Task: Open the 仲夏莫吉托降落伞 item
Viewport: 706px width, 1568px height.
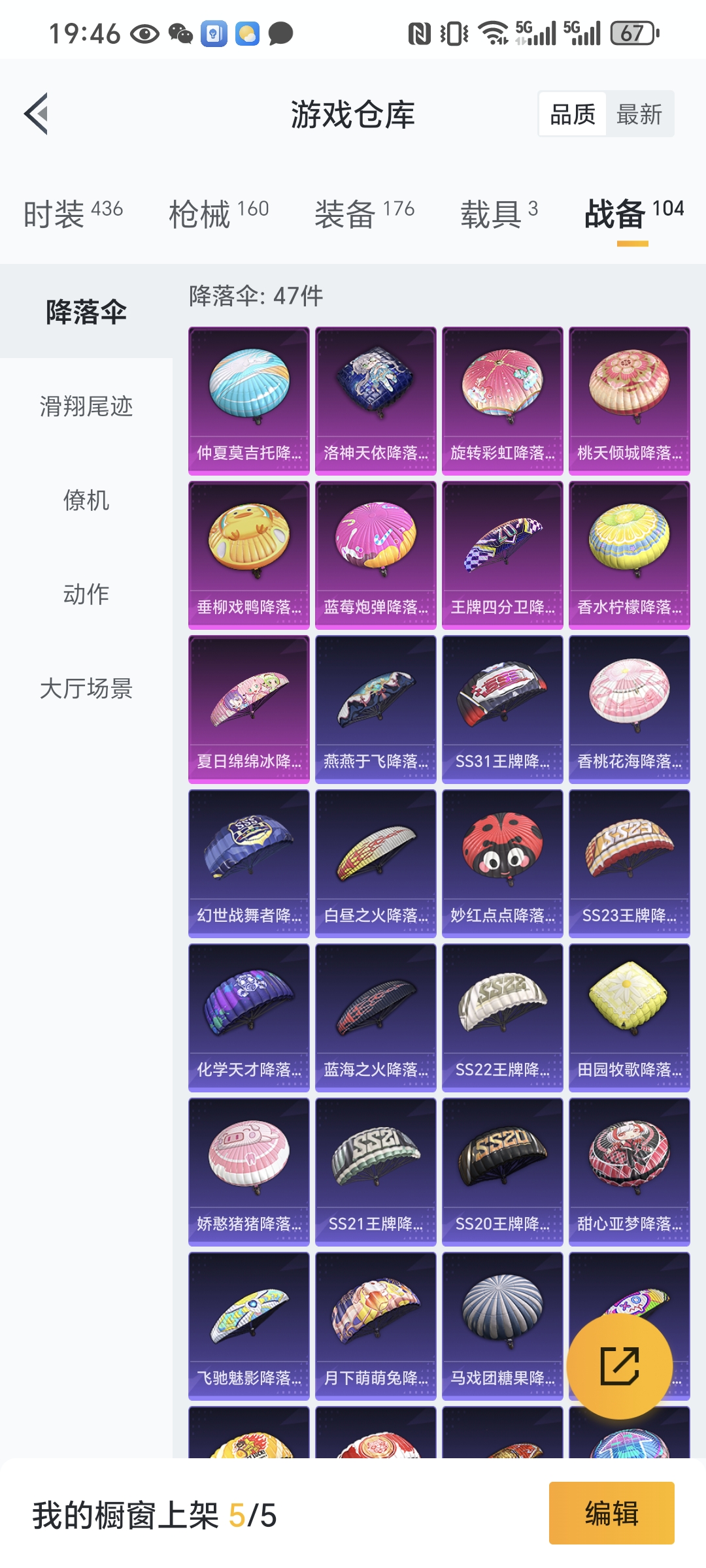Action: [x=249, y=400]
